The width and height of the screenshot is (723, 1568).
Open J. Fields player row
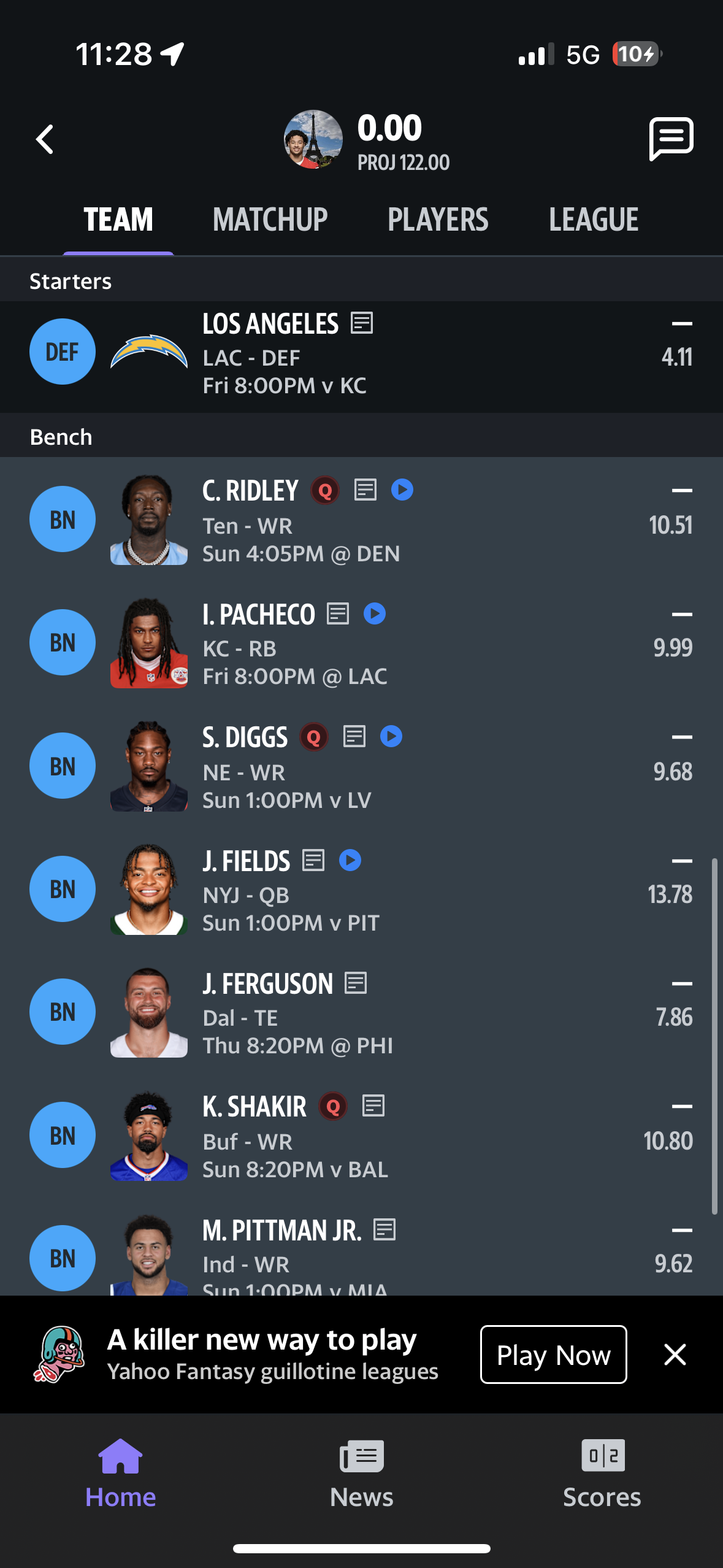tap(361, 889)
